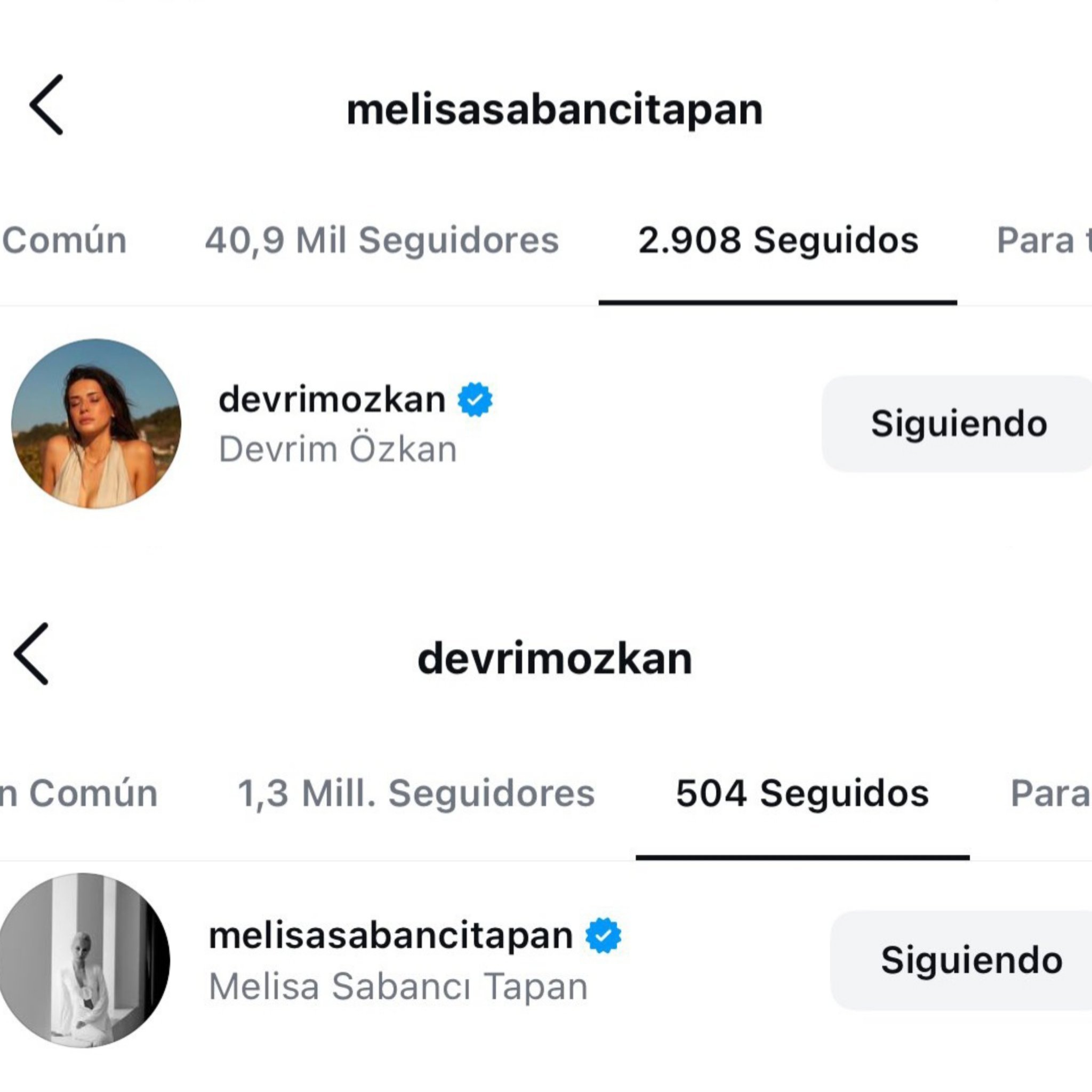Go back from the devrimozkan following list

point(31,654)
